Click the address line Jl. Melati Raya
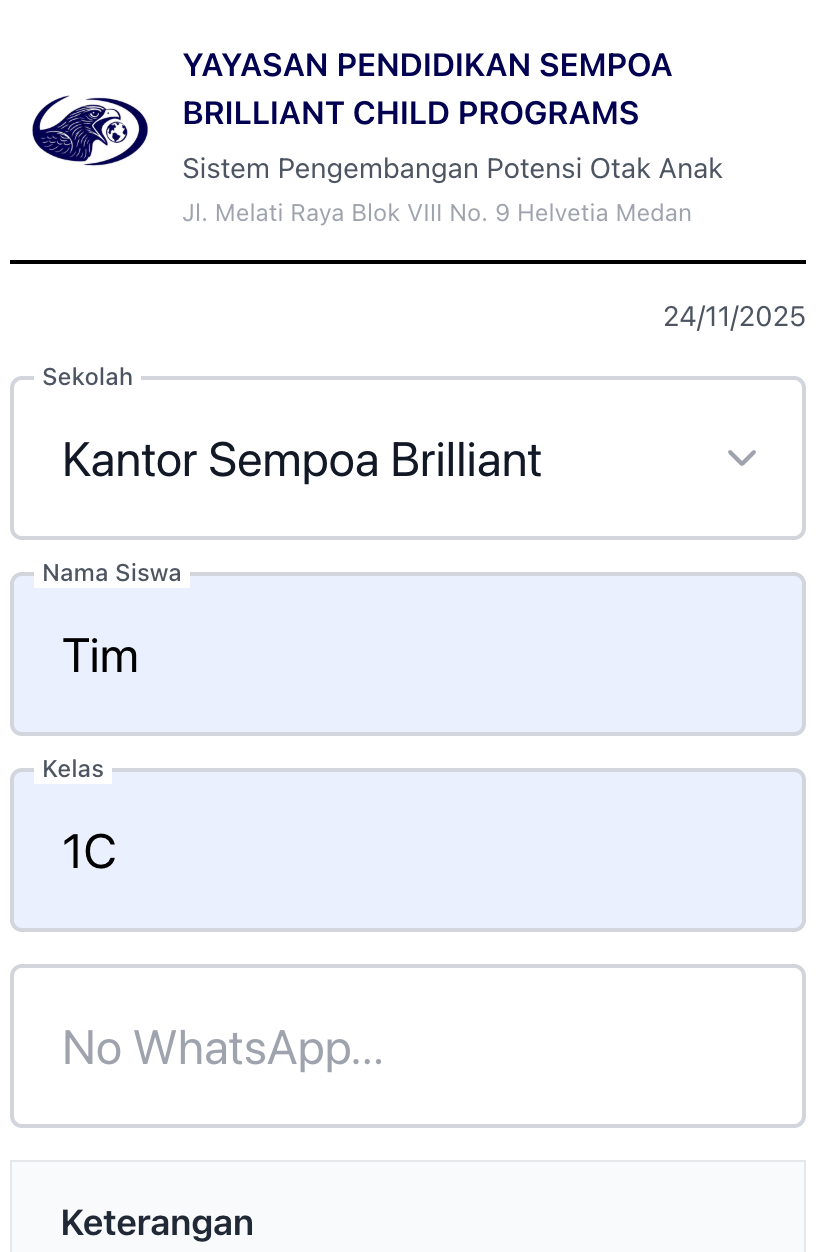The image size is (824, 1252). (438, 212)
